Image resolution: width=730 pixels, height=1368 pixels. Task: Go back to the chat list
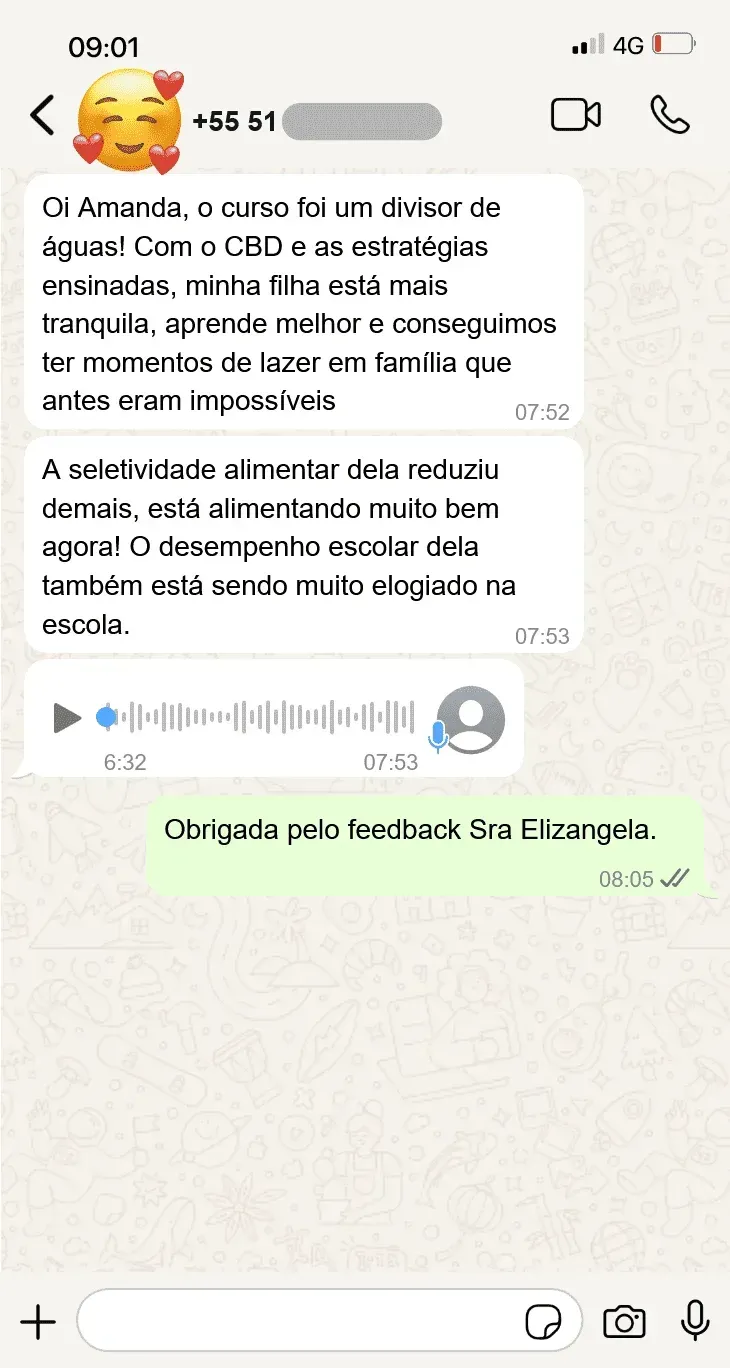click(x=42, y=116)
